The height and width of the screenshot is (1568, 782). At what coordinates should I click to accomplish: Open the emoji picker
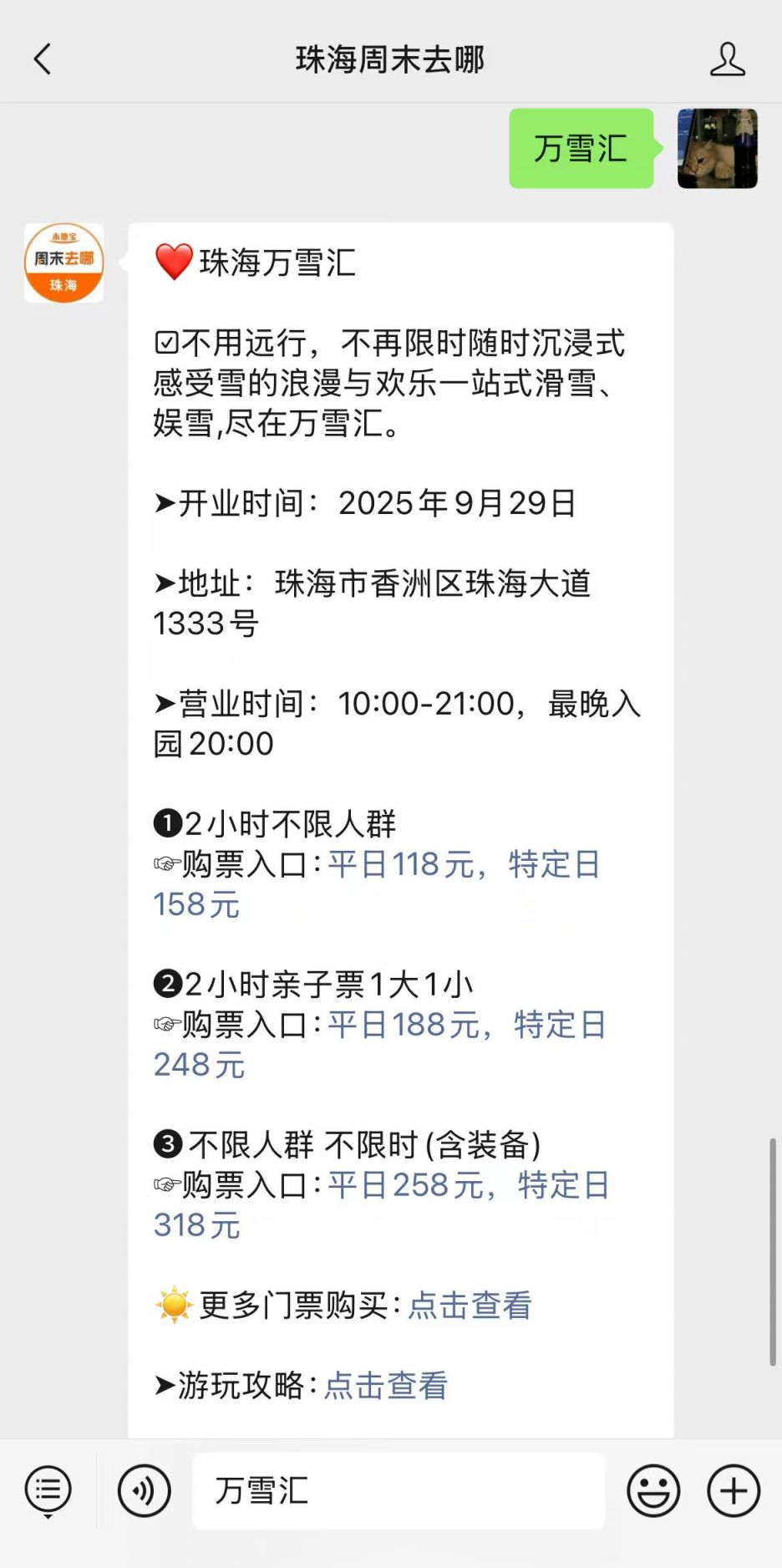[x=653, y=1491]
